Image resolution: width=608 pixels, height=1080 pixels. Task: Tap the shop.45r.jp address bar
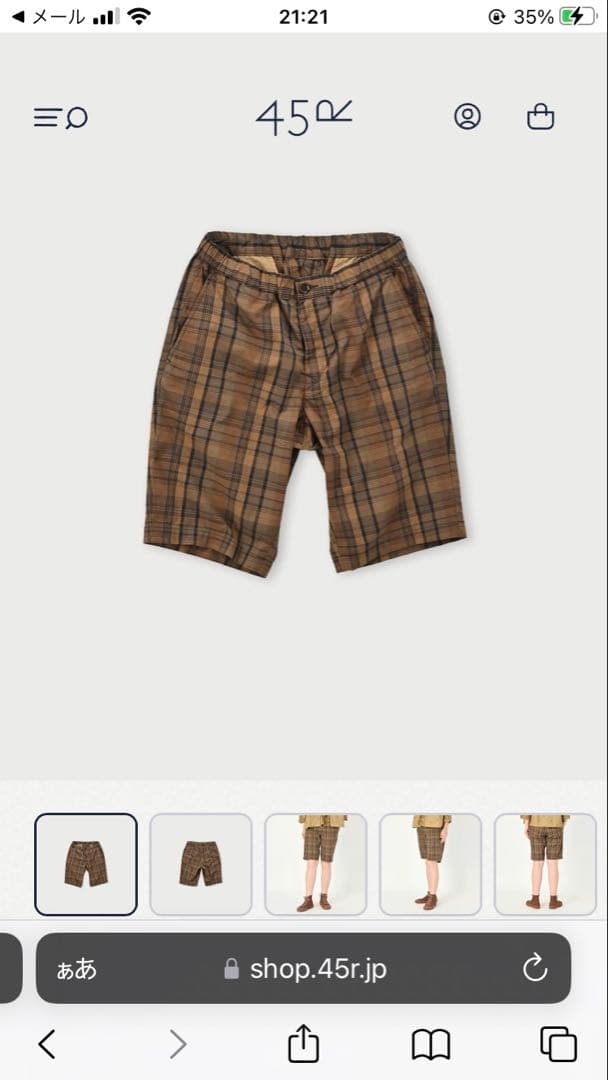[304, 968]
